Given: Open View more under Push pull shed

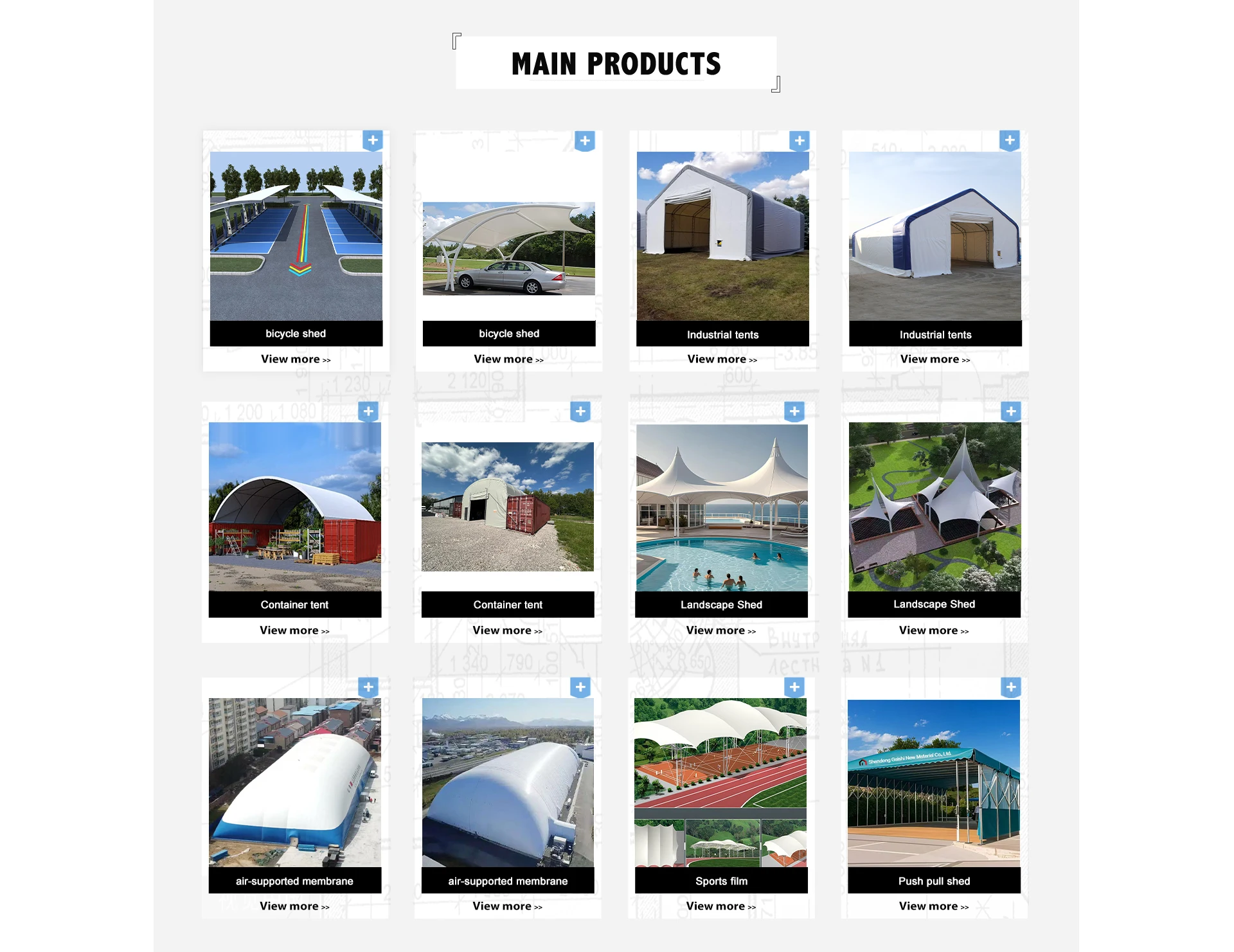Looking at the screenshot, I should click(933, 906).
